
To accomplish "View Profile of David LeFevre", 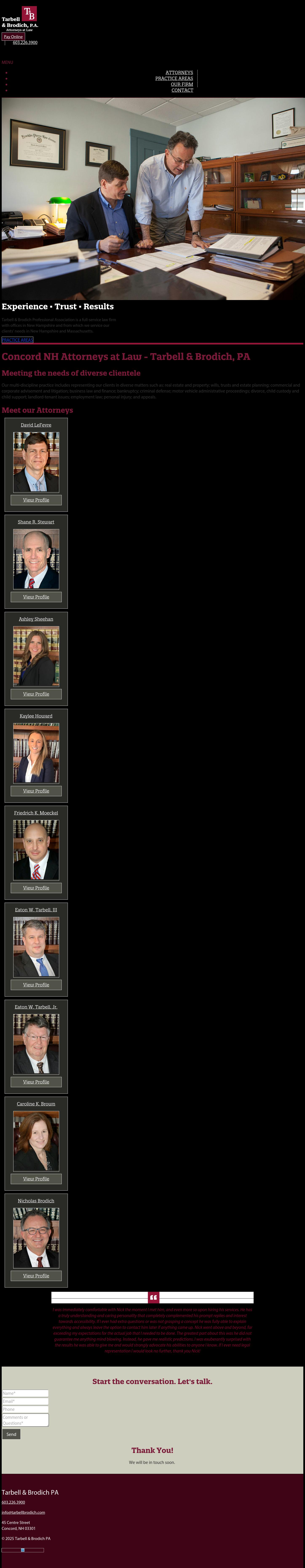I will (x=36, y=500).
